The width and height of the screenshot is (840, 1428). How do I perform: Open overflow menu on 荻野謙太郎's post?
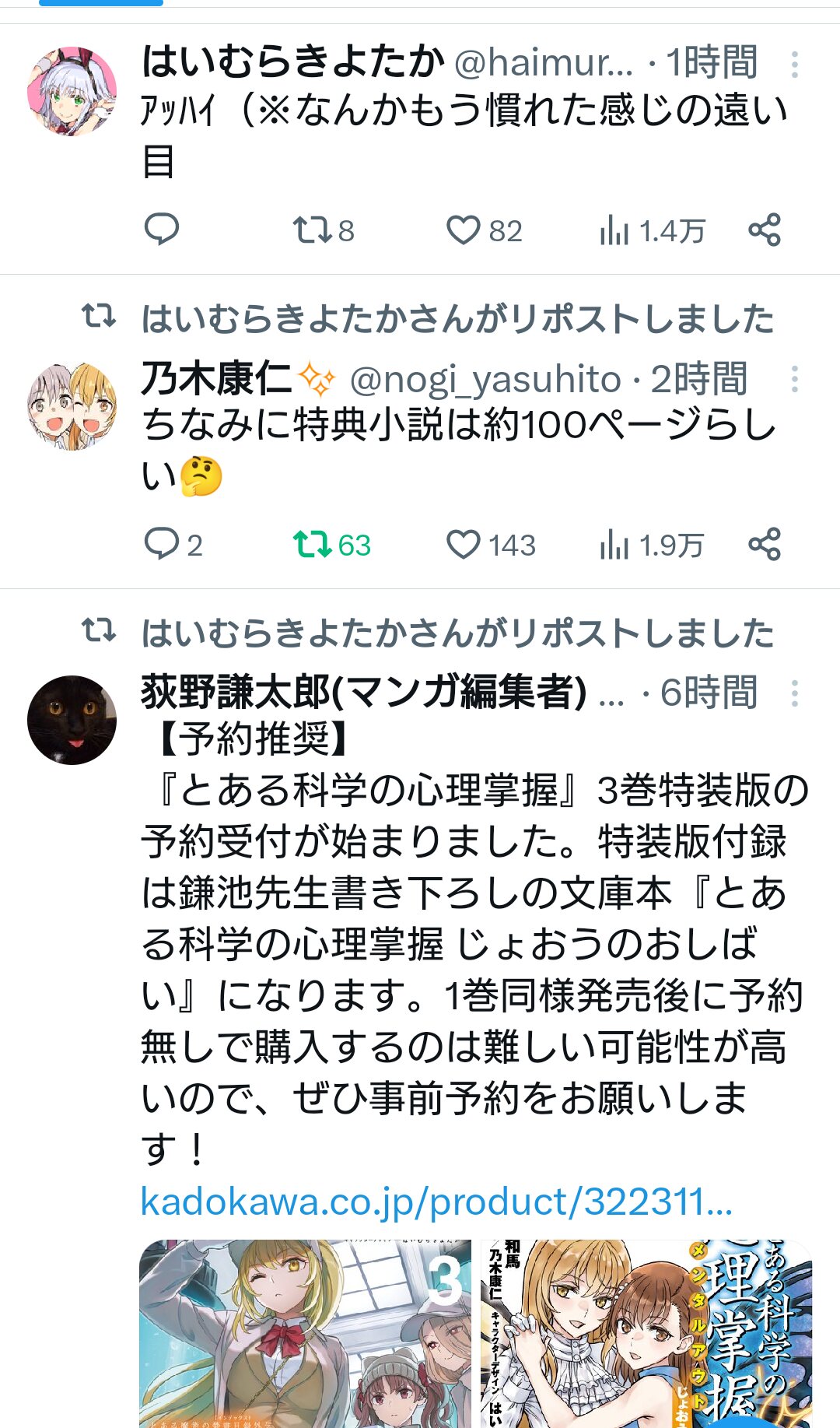point(794,693)
